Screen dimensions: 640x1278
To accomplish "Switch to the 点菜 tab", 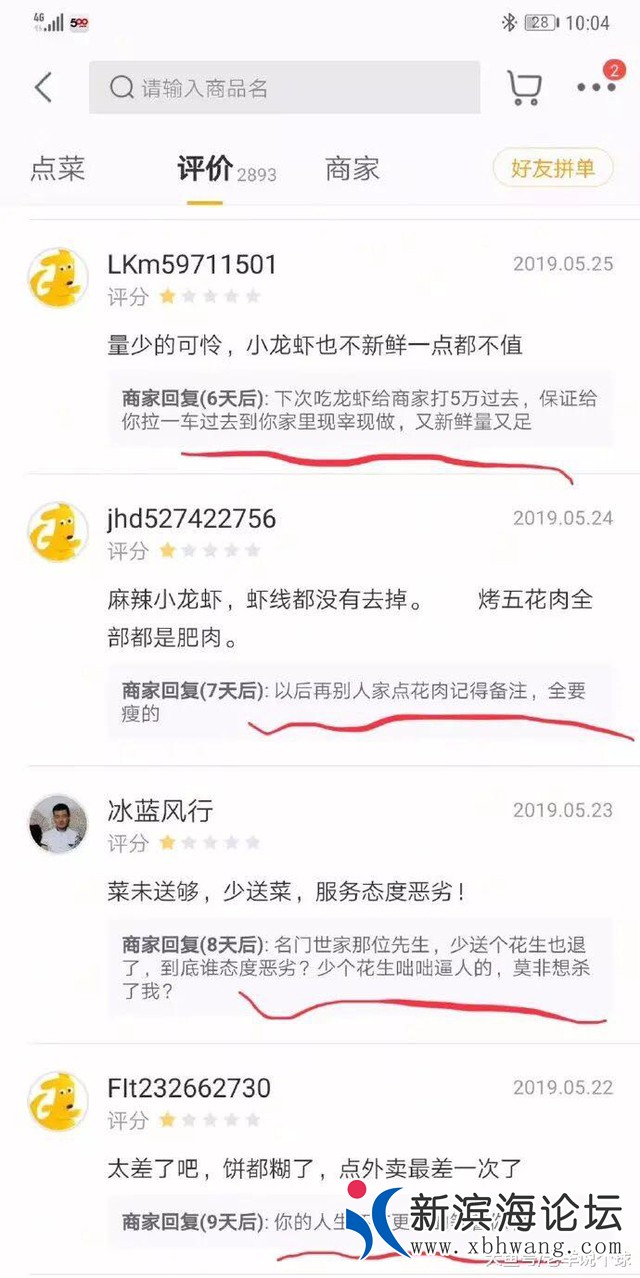I will (x=58, y=168).
